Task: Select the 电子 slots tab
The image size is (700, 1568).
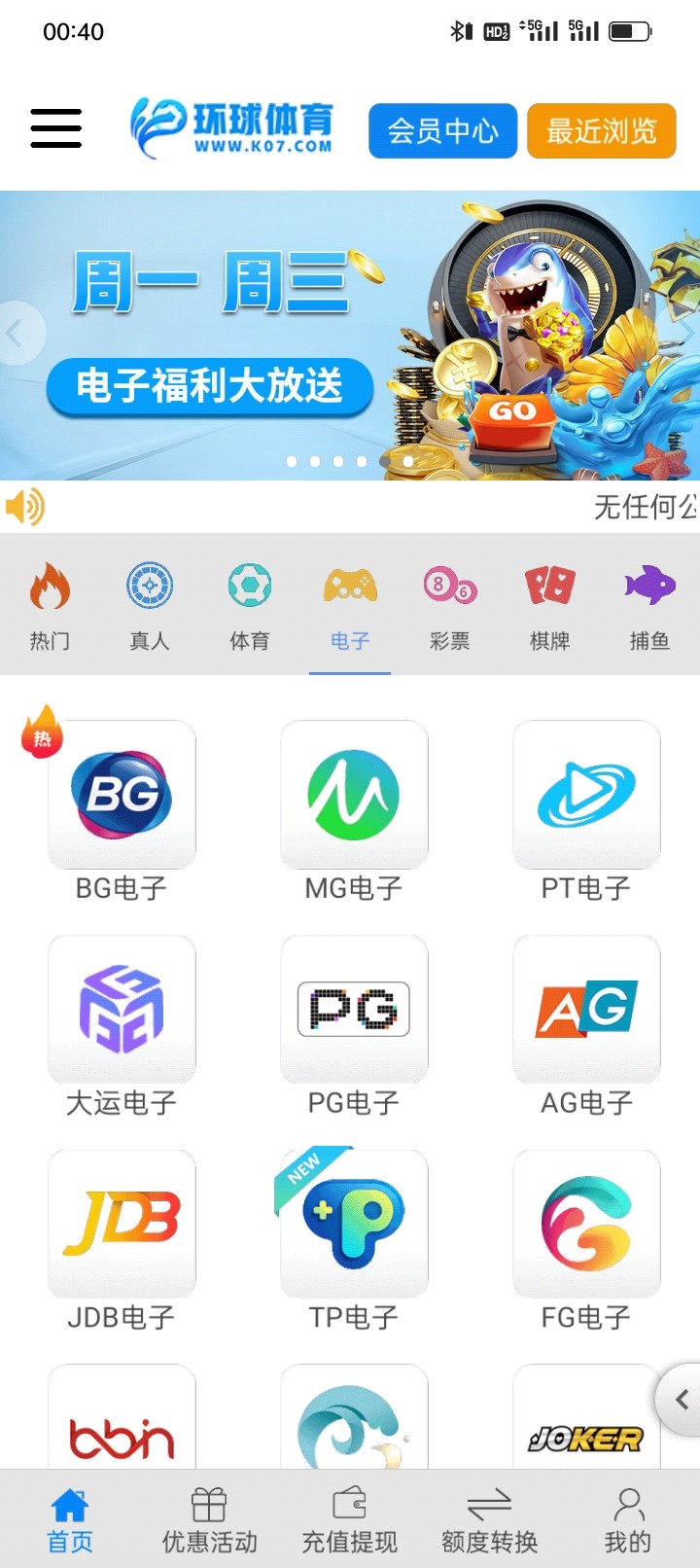Action: click(x=349, y=603)
